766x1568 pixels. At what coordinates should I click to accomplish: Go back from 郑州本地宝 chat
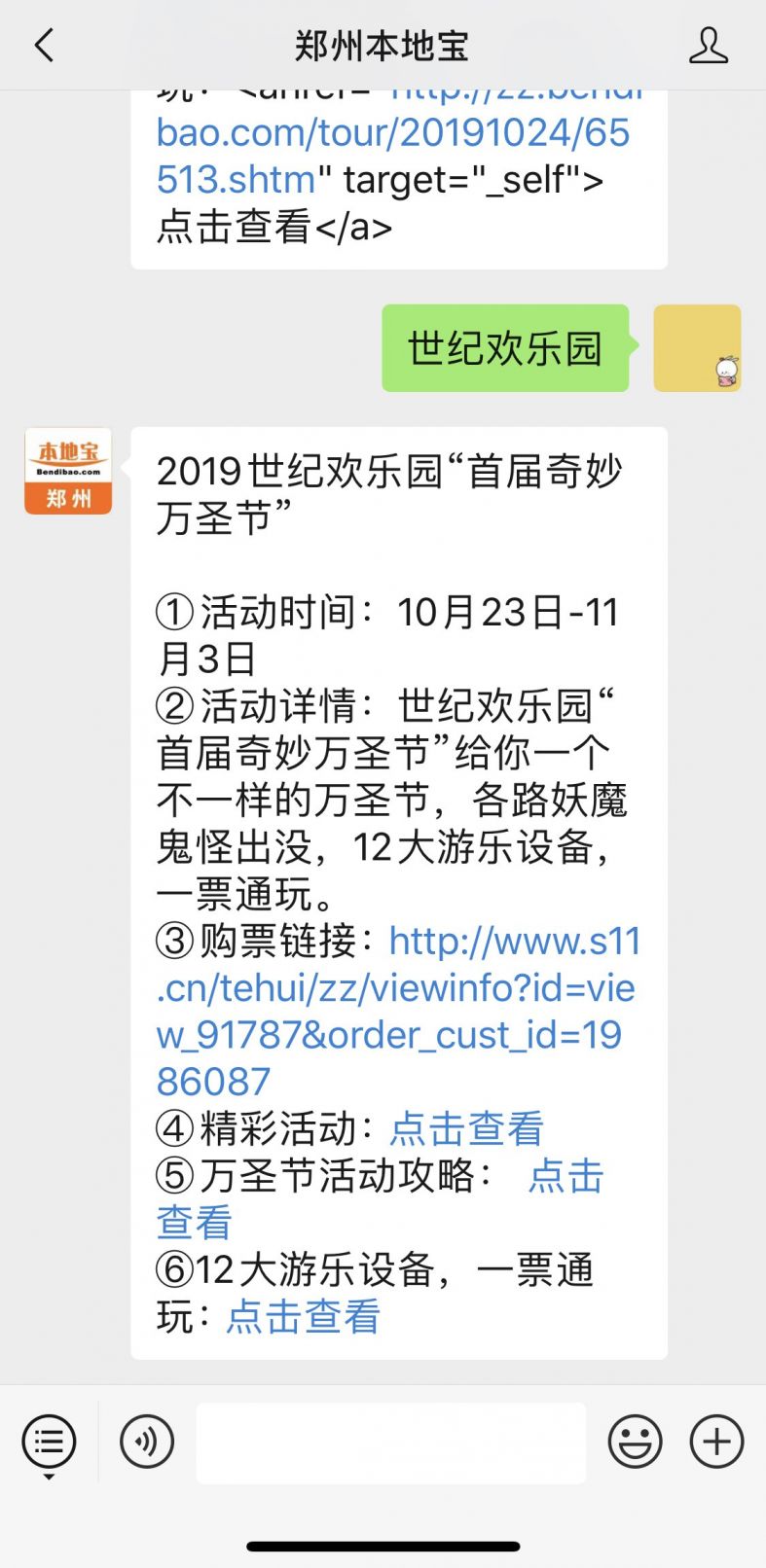[x=45, y=46]
